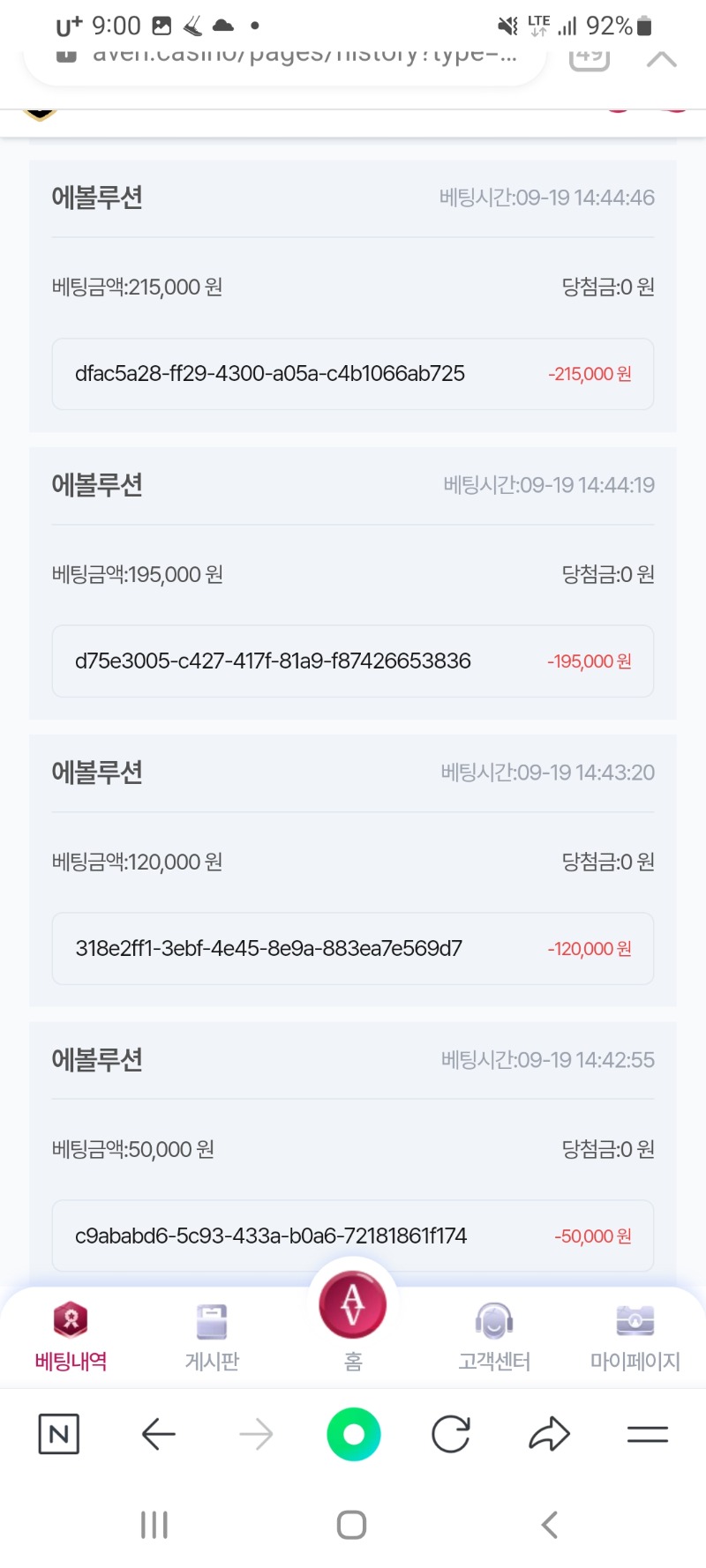Reload the page with the refresh icon

pyautogui.click(x=451, y=1434)
